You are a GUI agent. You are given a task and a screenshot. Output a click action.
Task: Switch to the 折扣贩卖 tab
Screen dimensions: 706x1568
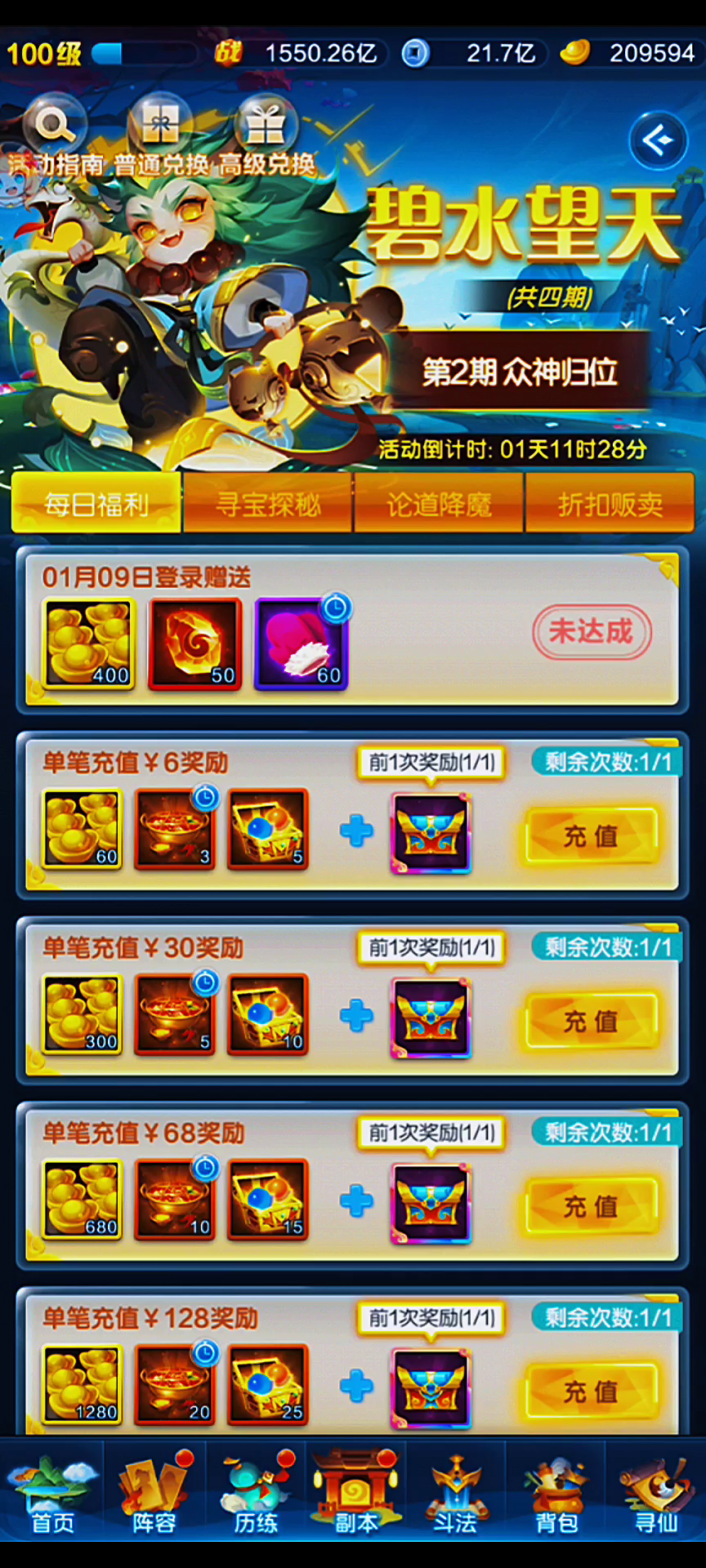pos(610,503)
